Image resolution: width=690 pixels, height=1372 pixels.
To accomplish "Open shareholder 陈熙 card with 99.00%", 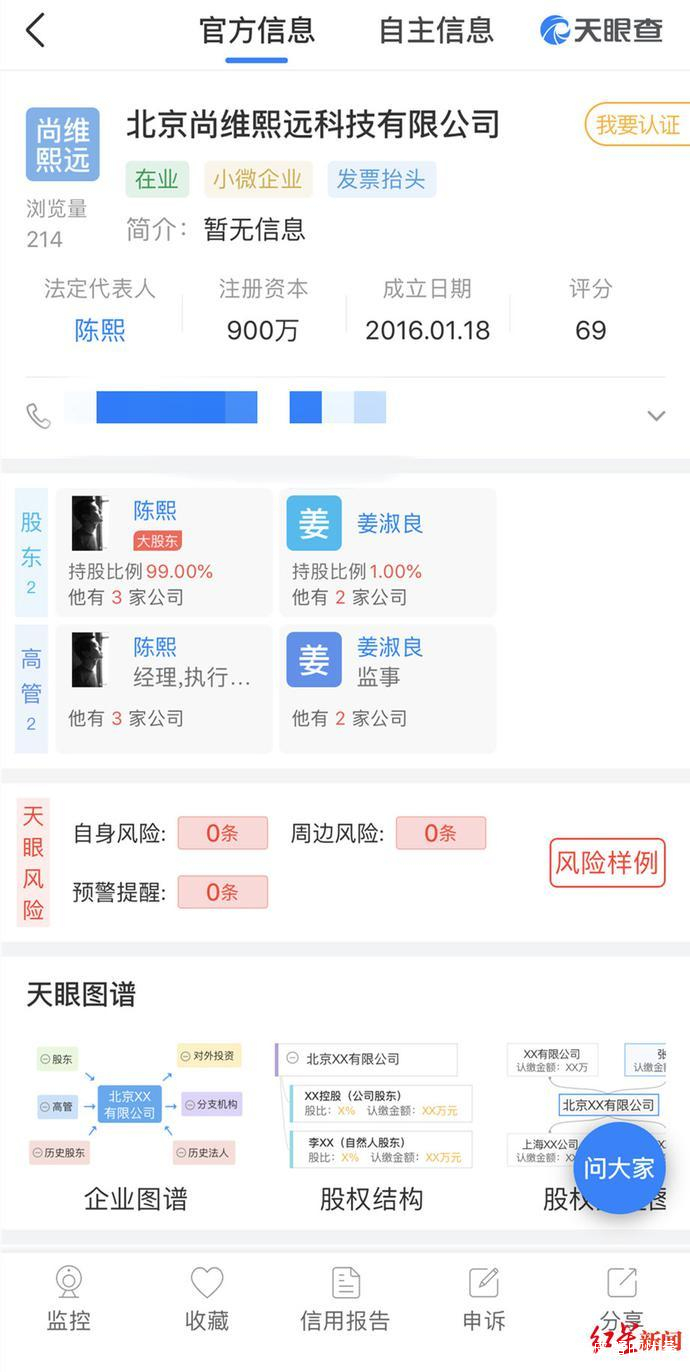I will pyautogui.click(x=164, y=553).
